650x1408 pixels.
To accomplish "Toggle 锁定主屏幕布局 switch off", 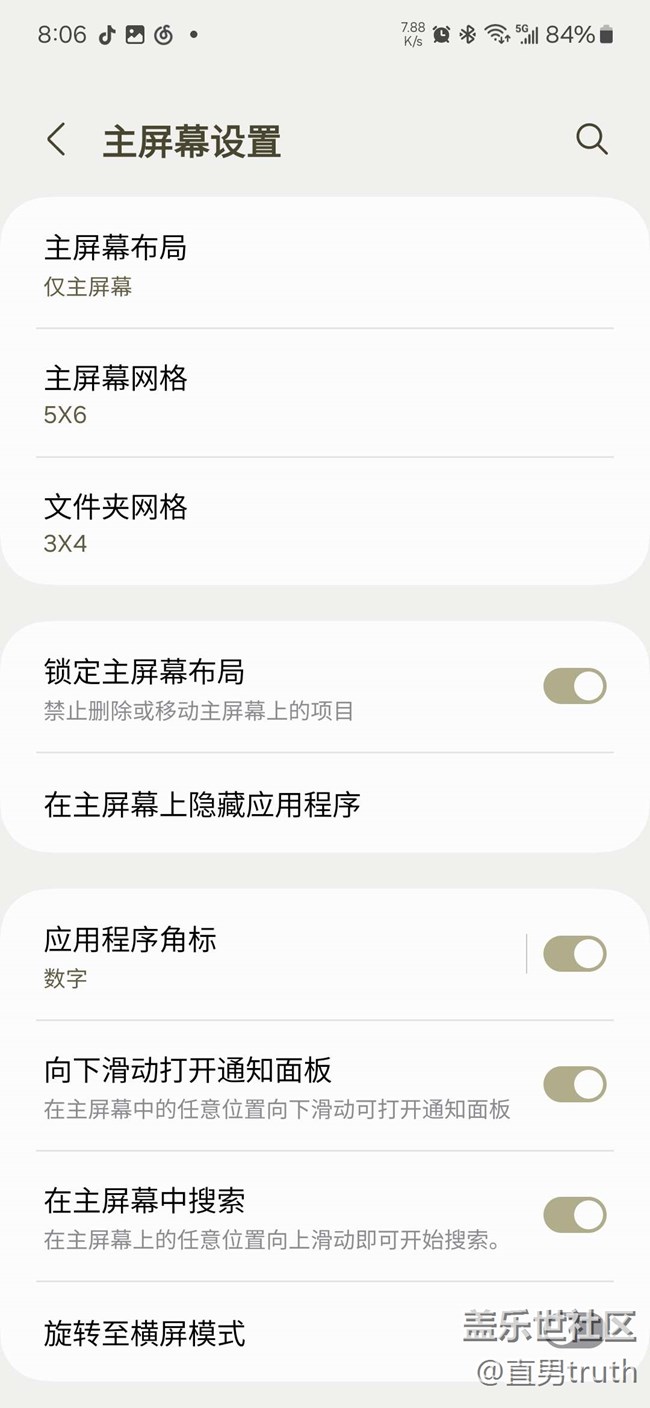I will [x=574, y=686].
